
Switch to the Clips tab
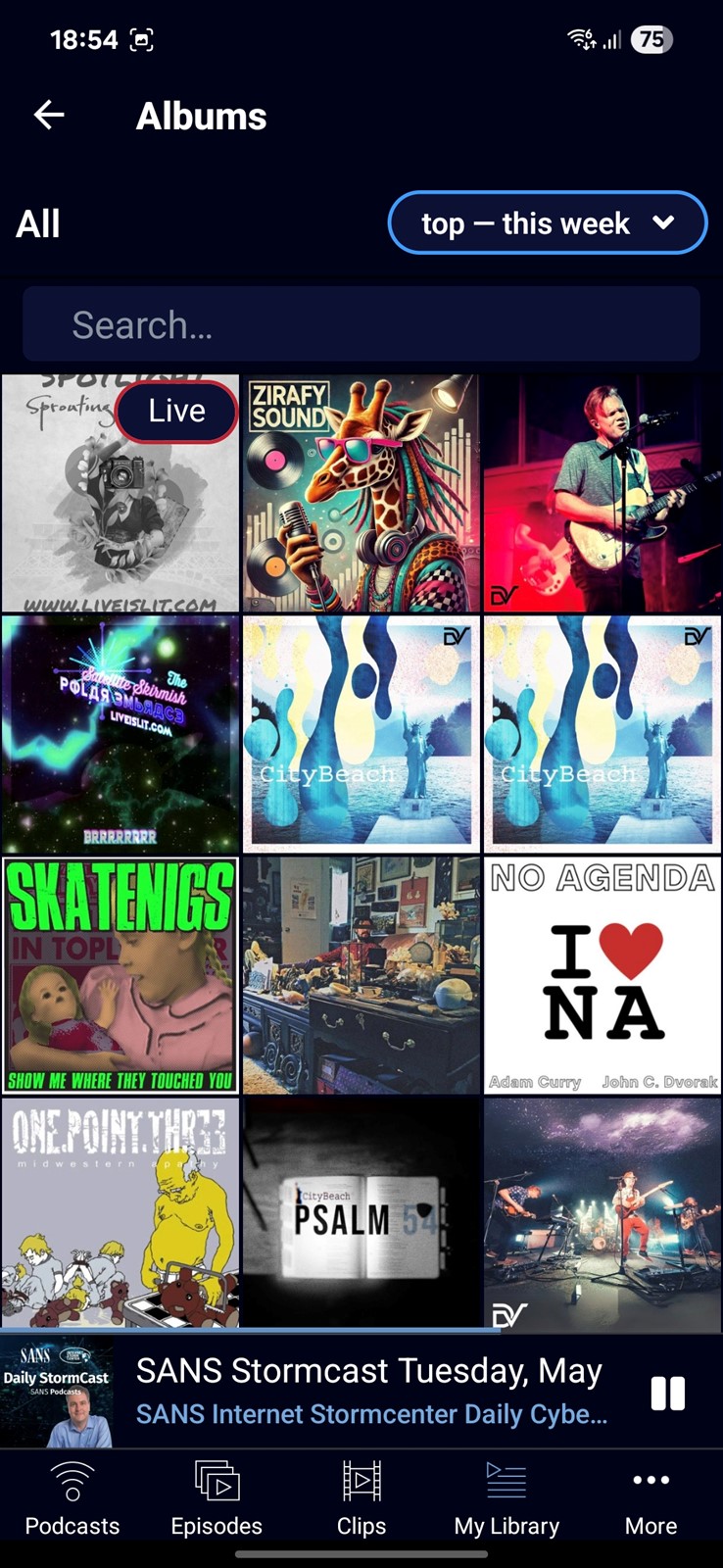click(361, 1499)
